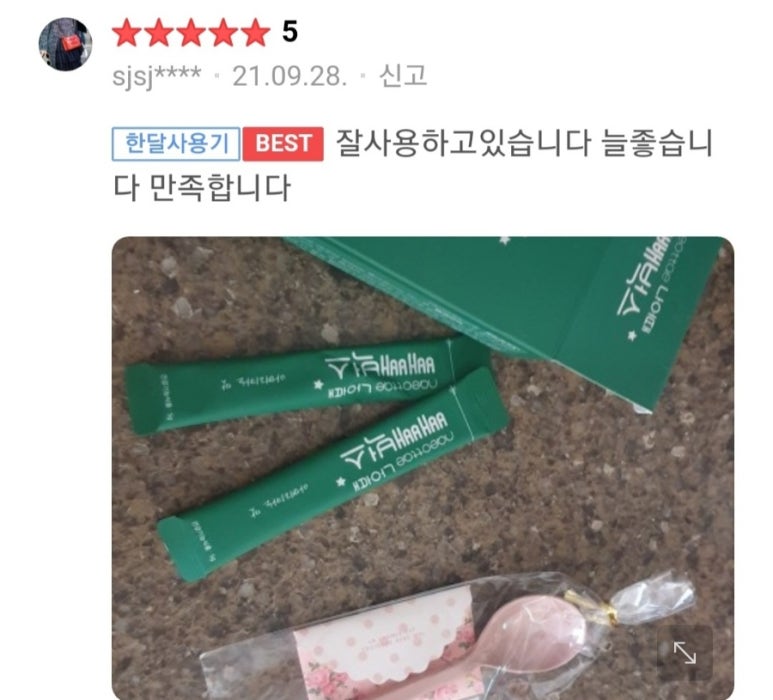The image size is (773, 700).
Task: Open the green stick packets review photo
Action: click(420, 460)
